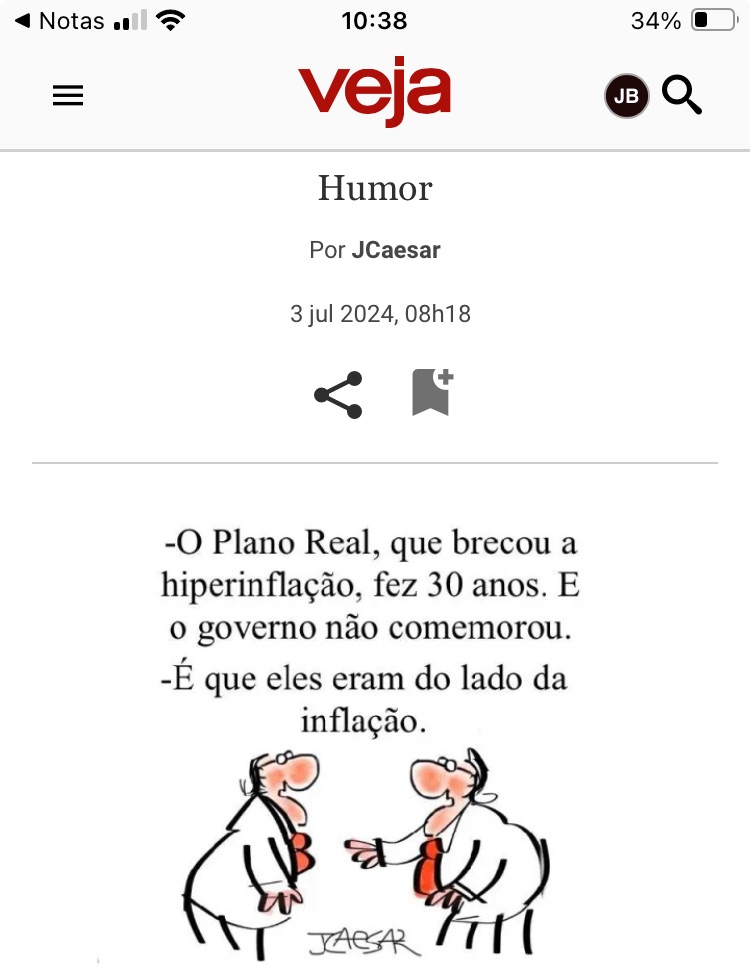Screen dimensions: 750x974
Task: Bookmark this article for later
Action: [x=432, y=393]
